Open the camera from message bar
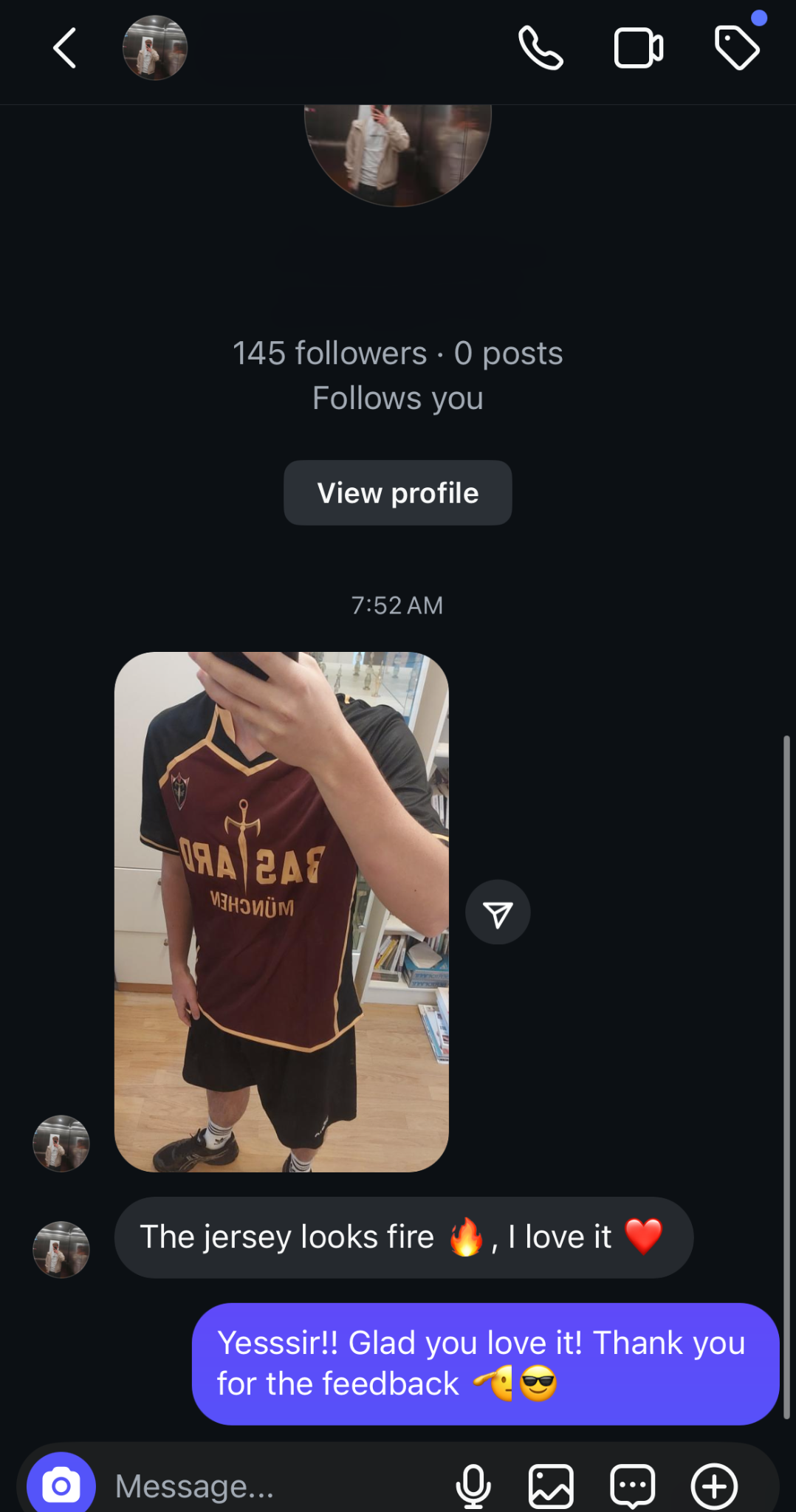796x1512 pixels. click(61, 1485)
